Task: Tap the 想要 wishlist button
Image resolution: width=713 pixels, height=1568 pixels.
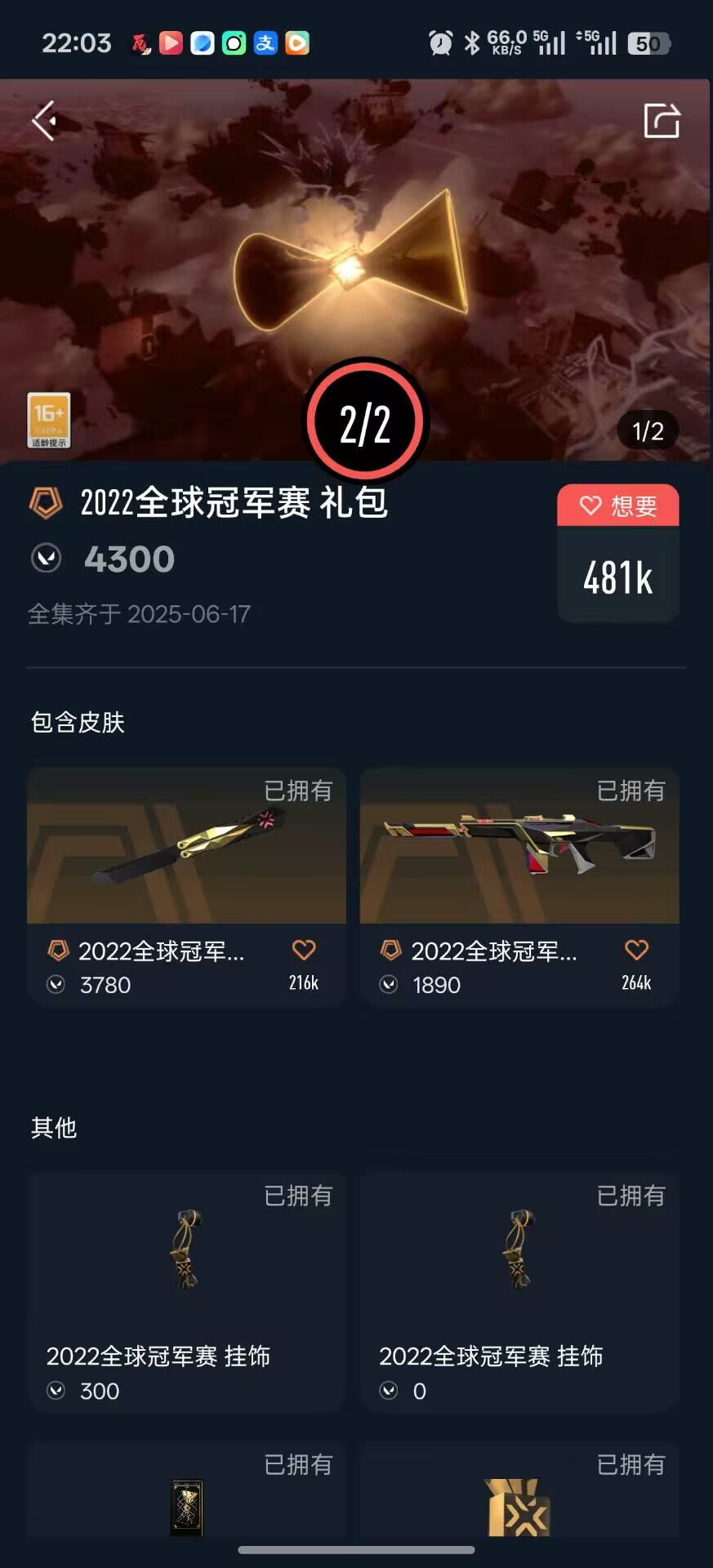Action: click(x=618, y=506)
